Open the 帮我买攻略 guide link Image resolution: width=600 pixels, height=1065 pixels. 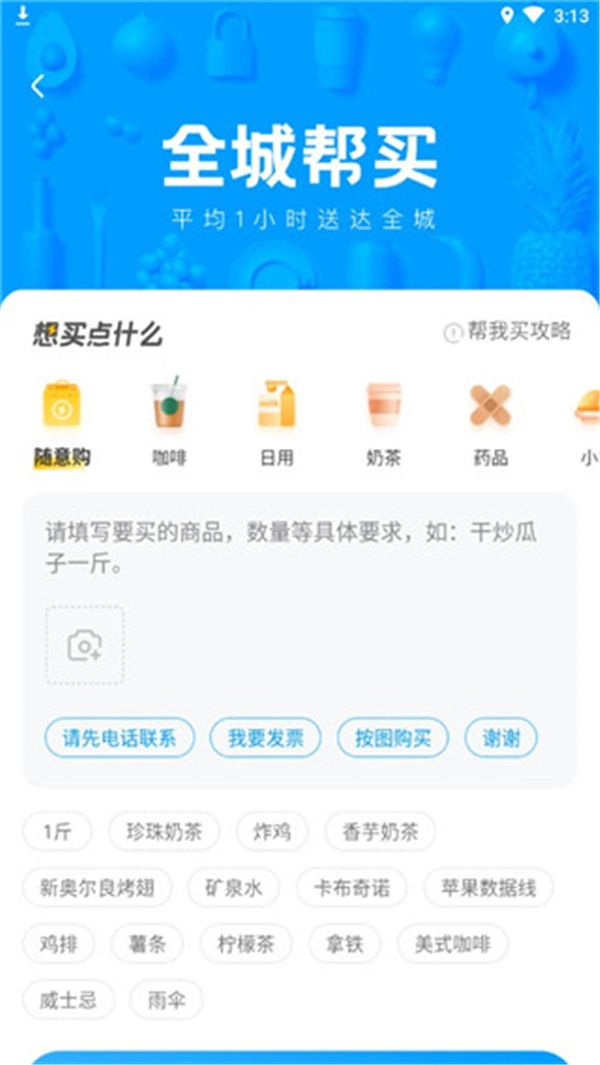pos(508,332)
